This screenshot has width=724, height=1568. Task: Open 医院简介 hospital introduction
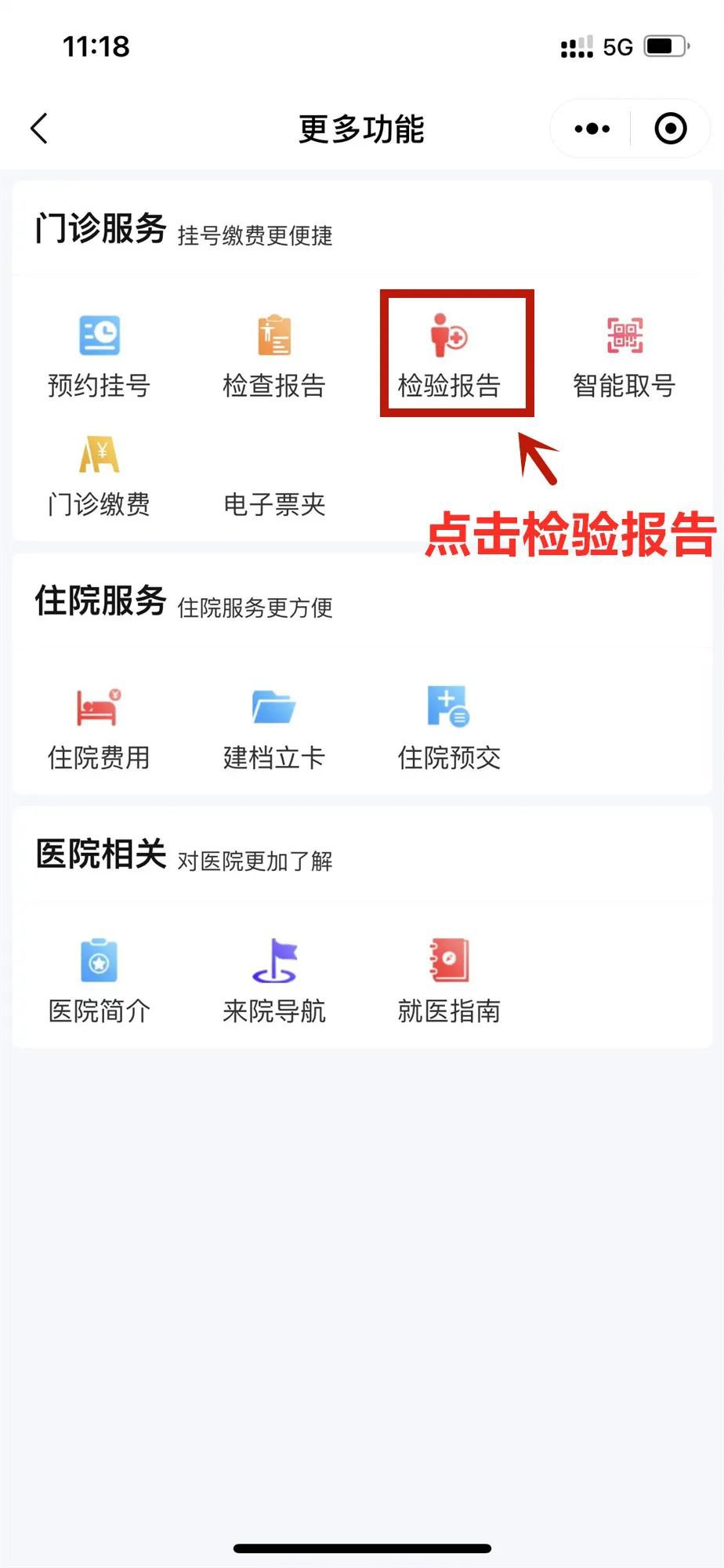pos(99,982)
